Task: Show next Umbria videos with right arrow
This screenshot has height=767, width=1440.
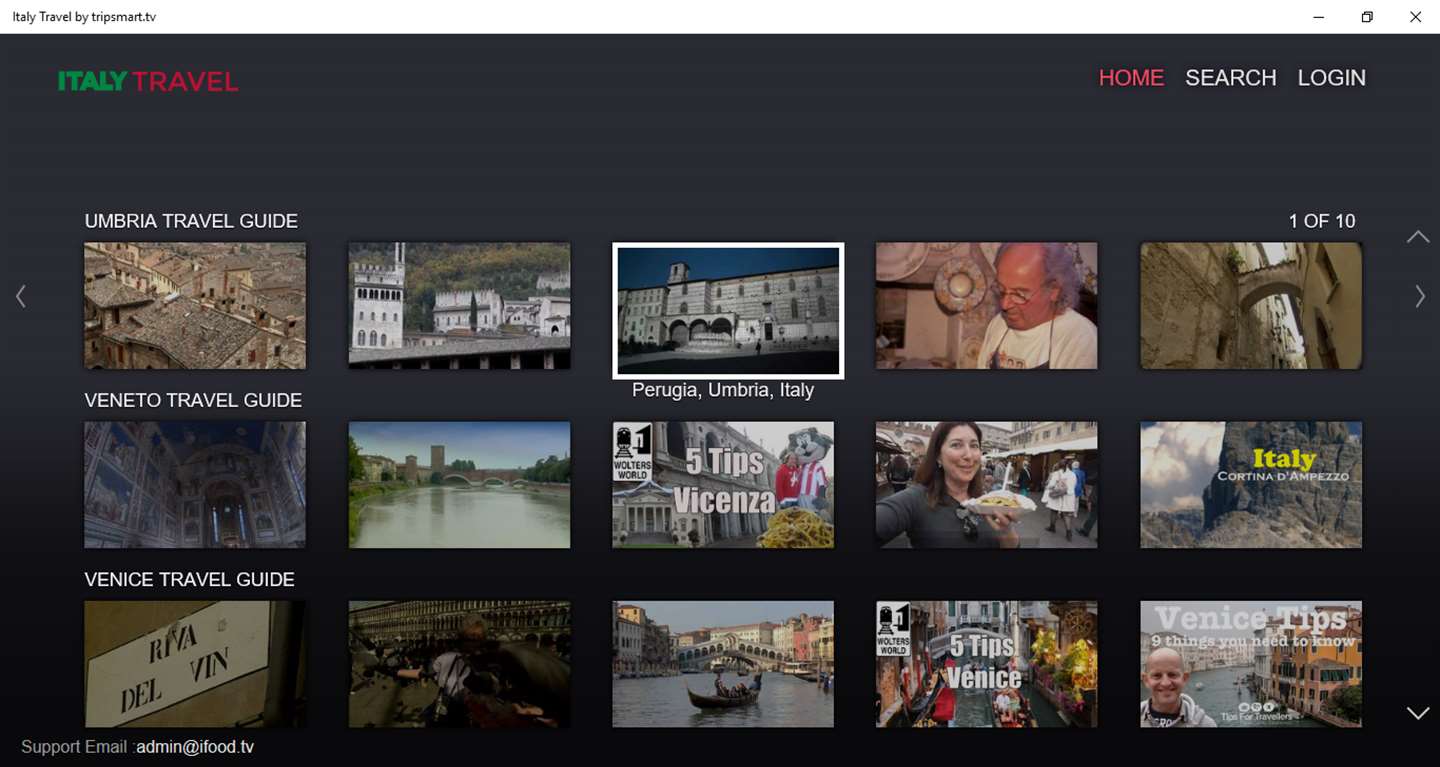Action: (1419, 296)
